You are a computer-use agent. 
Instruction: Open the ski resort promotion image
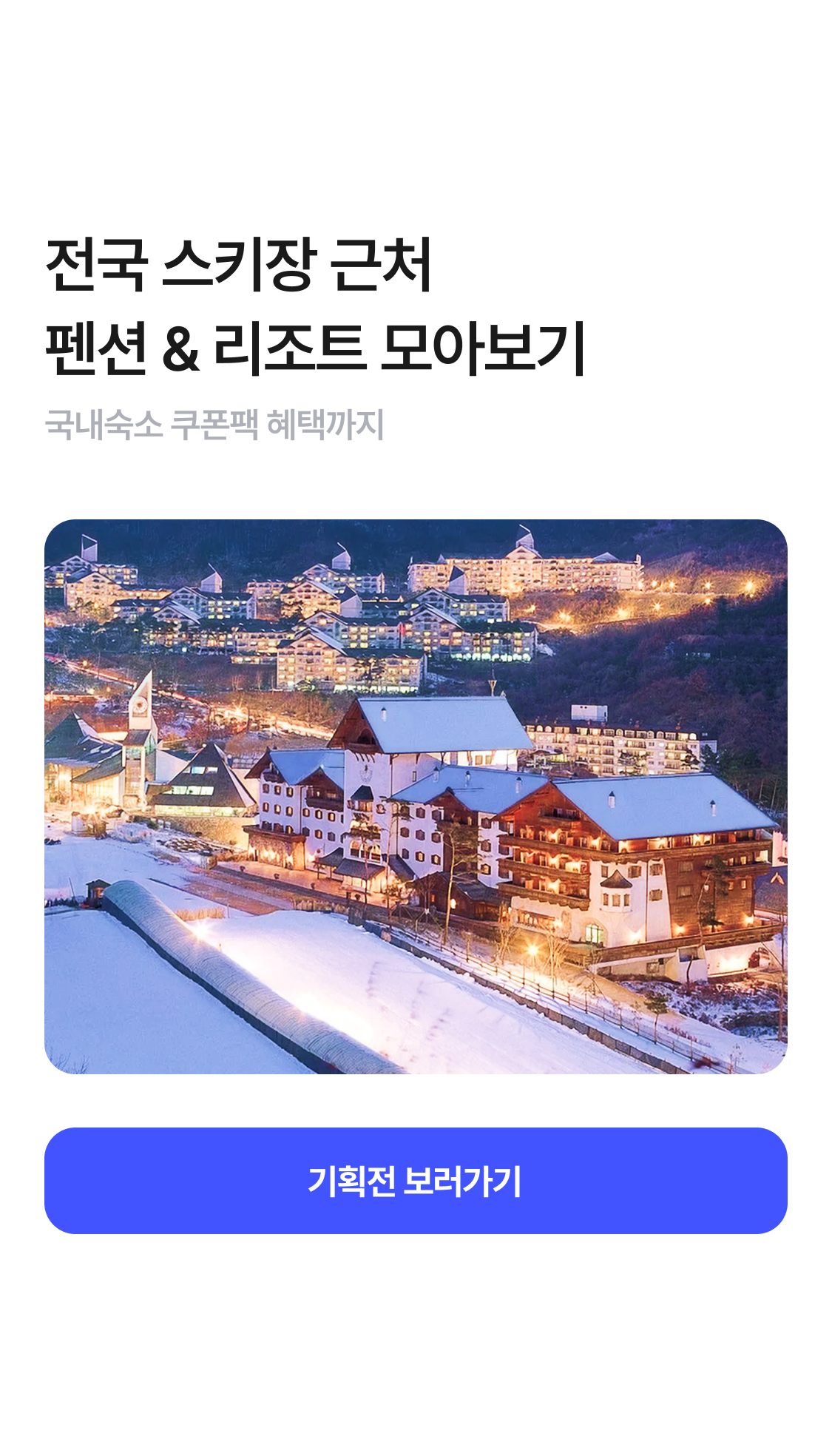[x=416, y=796]
